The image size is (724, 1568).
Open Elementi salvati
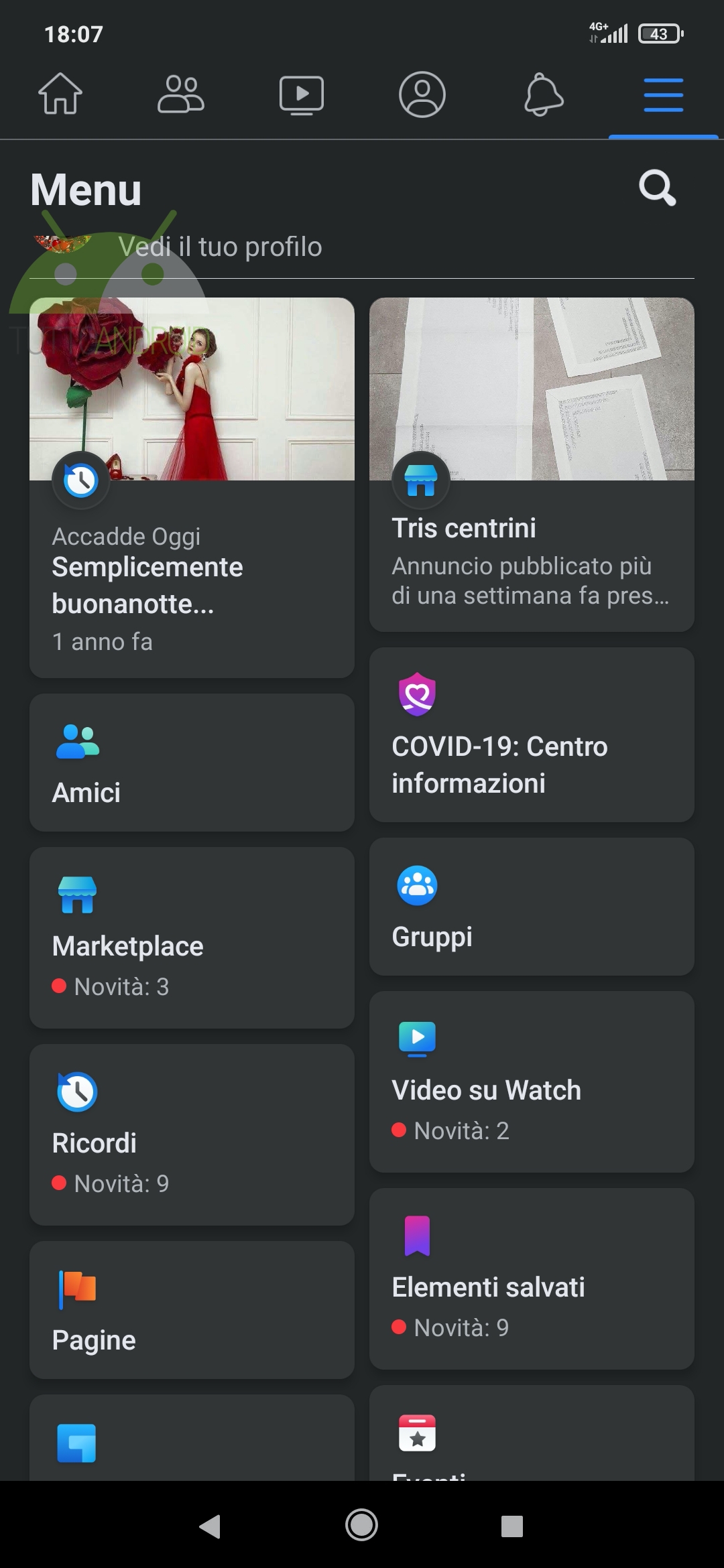(x=532, y=1279)
